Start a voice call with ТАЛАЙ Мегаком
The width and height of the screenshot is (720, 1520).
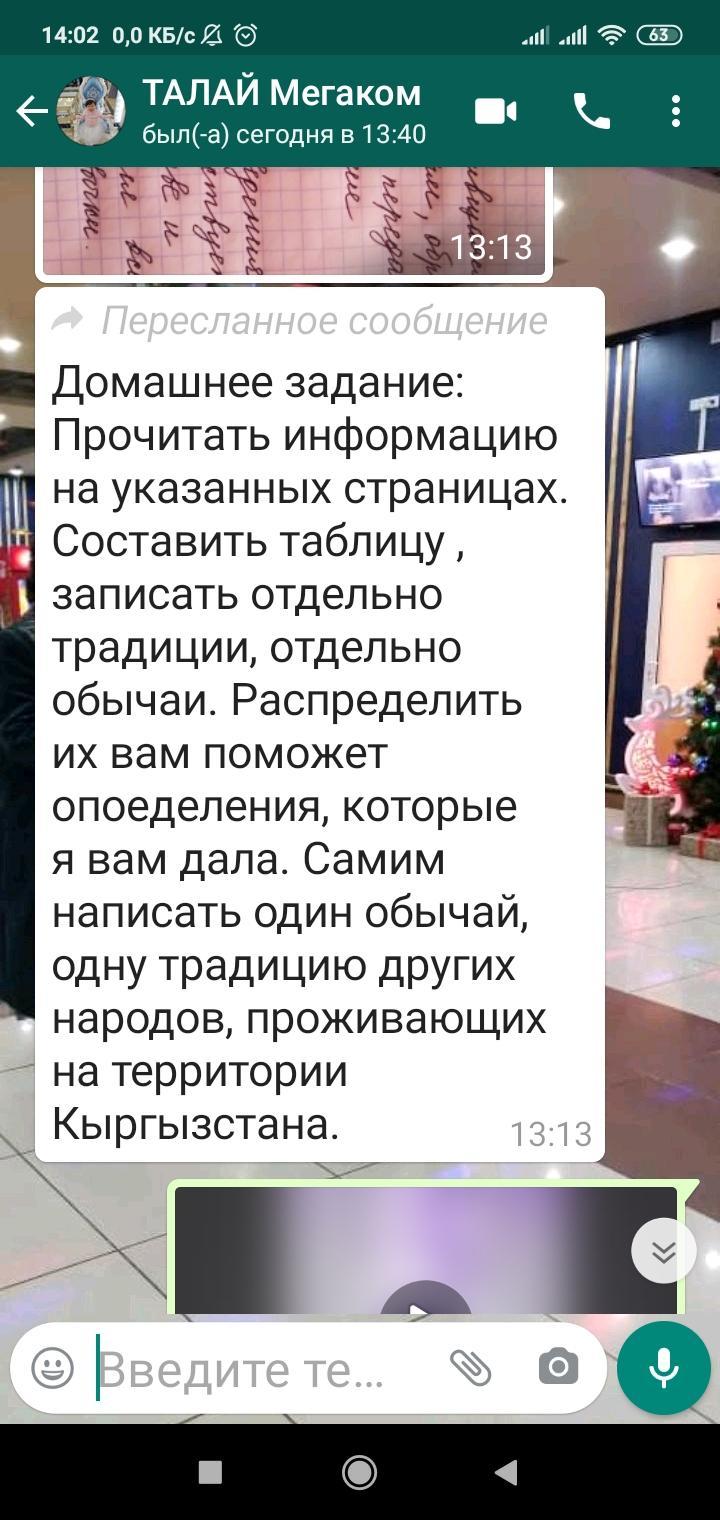[591, 111]
